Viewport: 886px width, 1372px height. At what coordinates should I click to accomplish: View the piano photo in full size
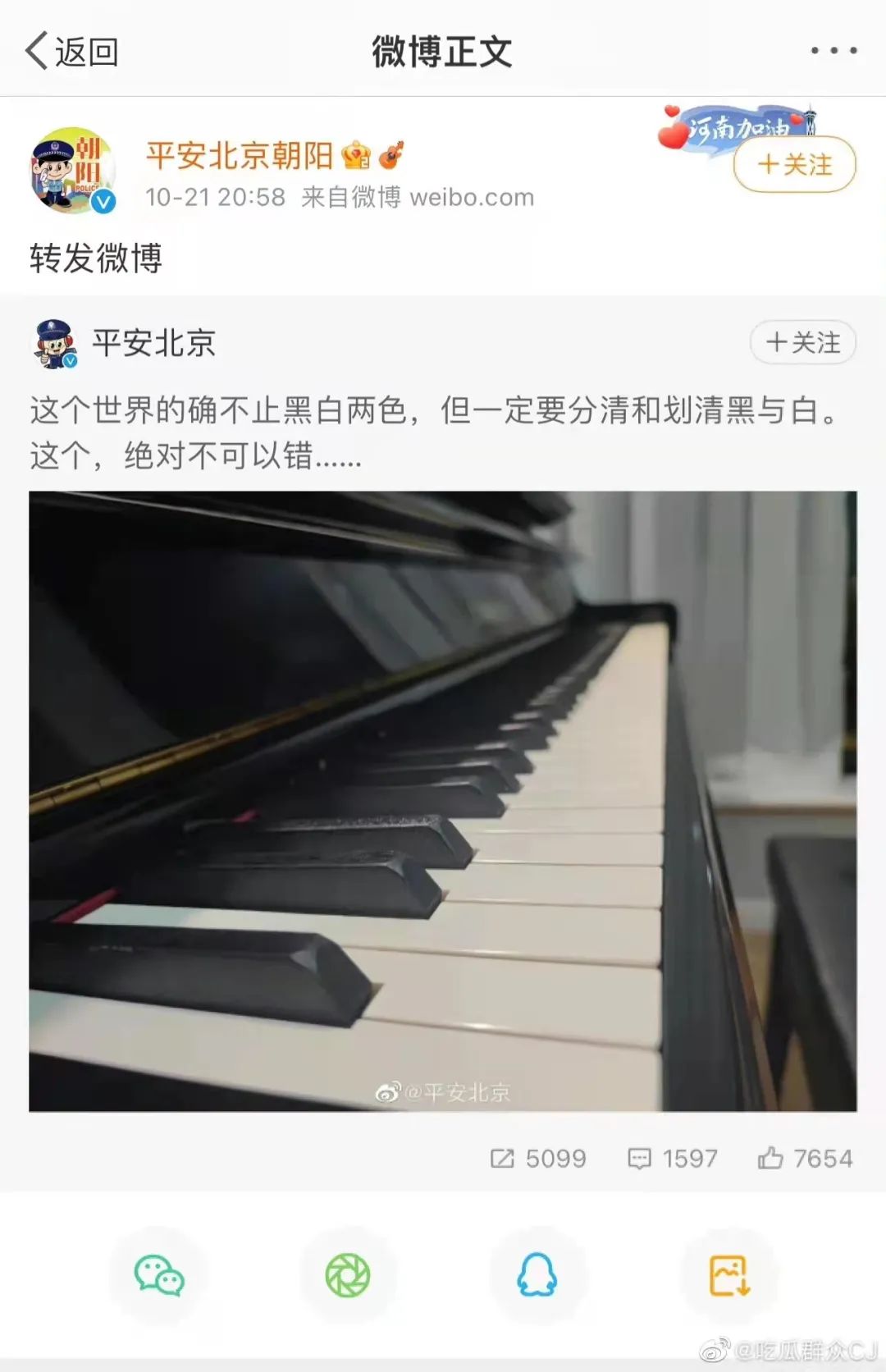click(x=443, y=801)
